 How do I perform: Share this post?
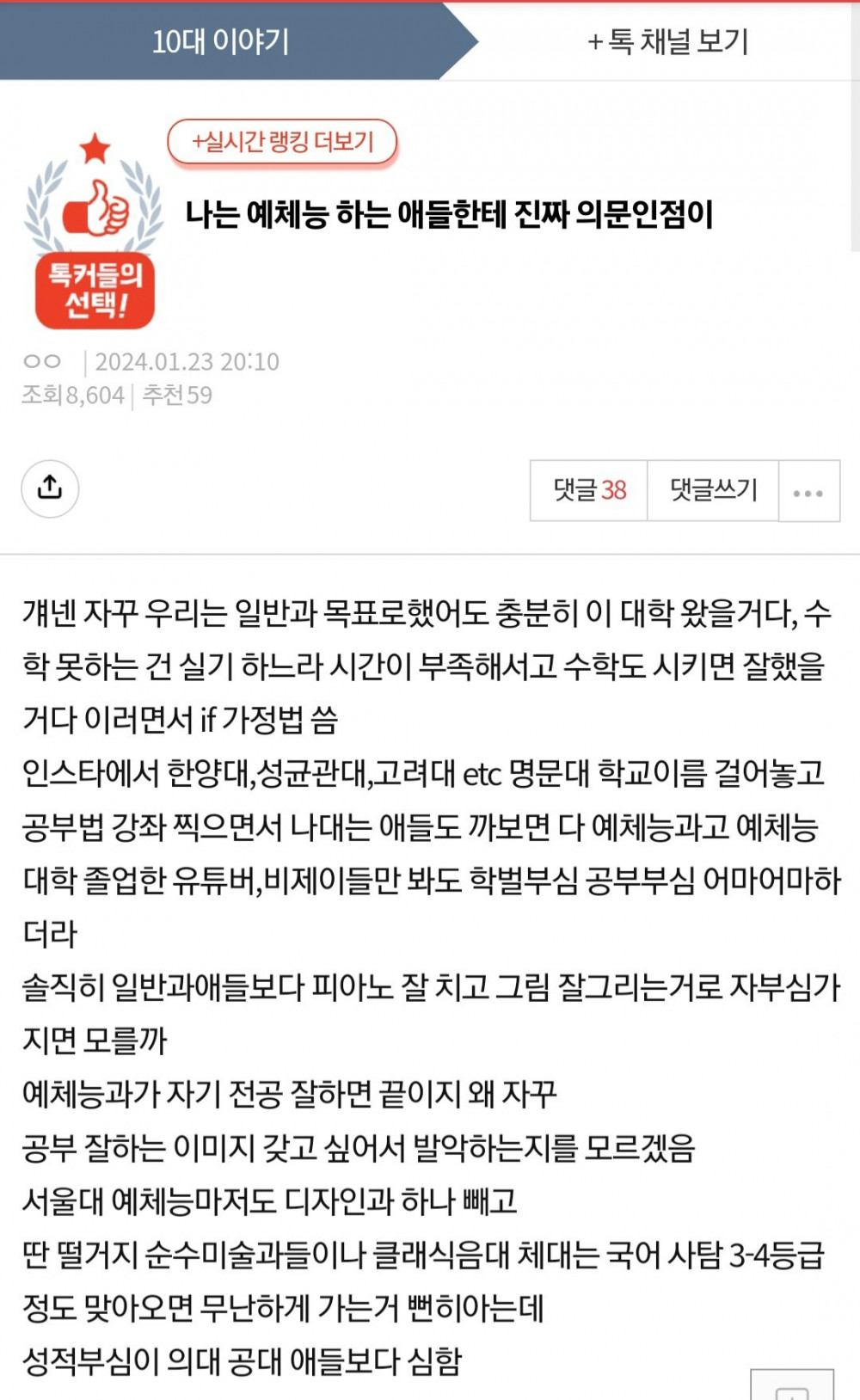pyautogui.click(x=50, y=488)
